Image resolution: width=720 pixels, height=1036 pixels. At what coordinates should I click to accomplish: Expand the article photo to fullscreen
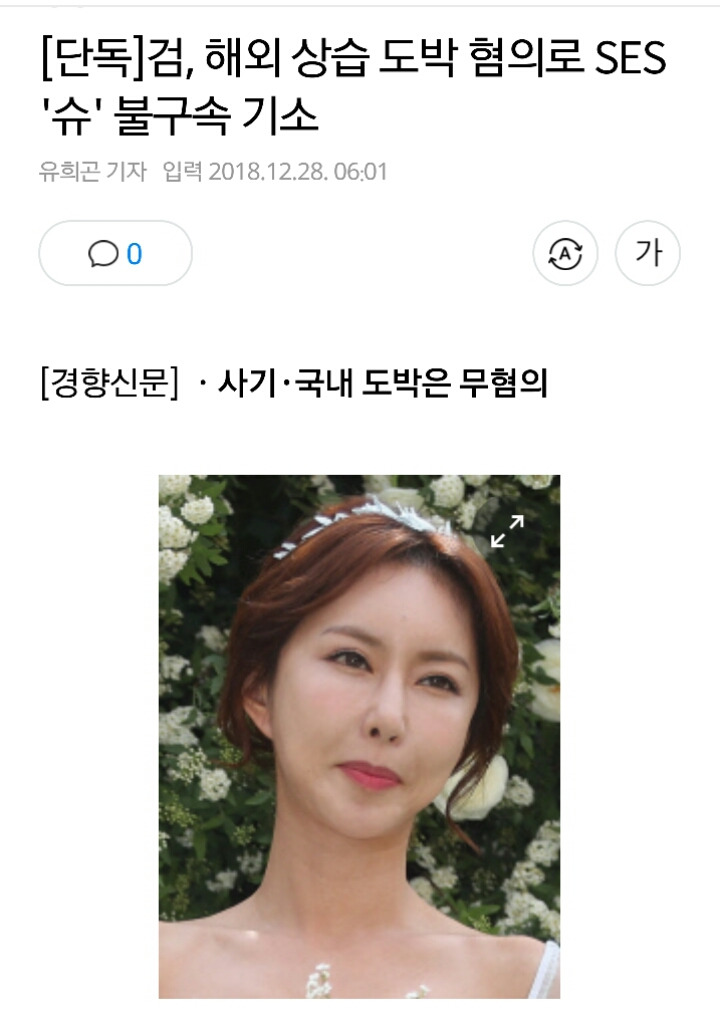coord(507,531)
